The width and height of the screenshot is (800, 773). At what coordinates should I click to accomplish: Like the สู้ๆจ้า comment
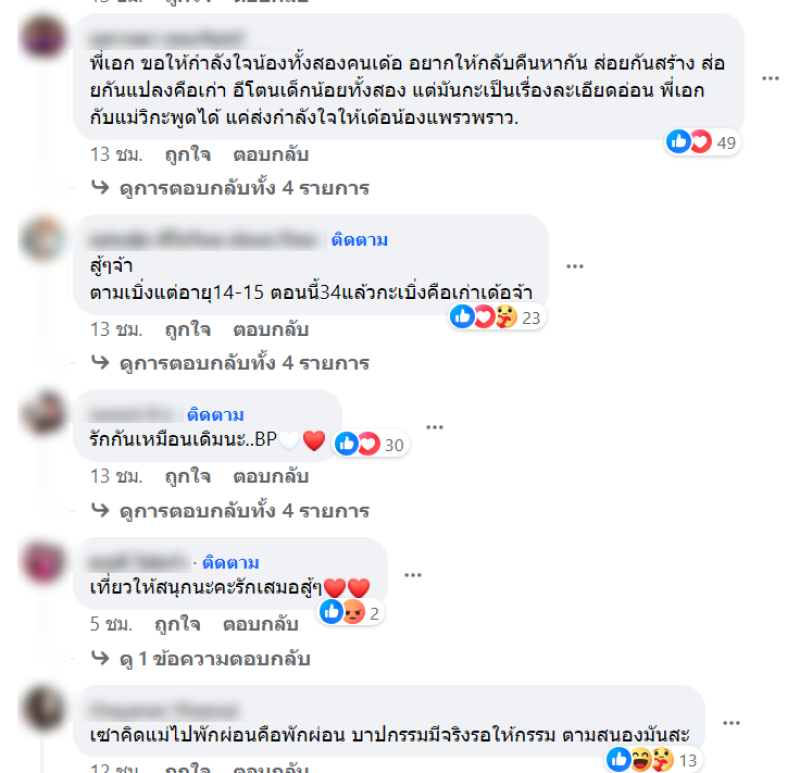pyautogui.click(x=188, y=329)
